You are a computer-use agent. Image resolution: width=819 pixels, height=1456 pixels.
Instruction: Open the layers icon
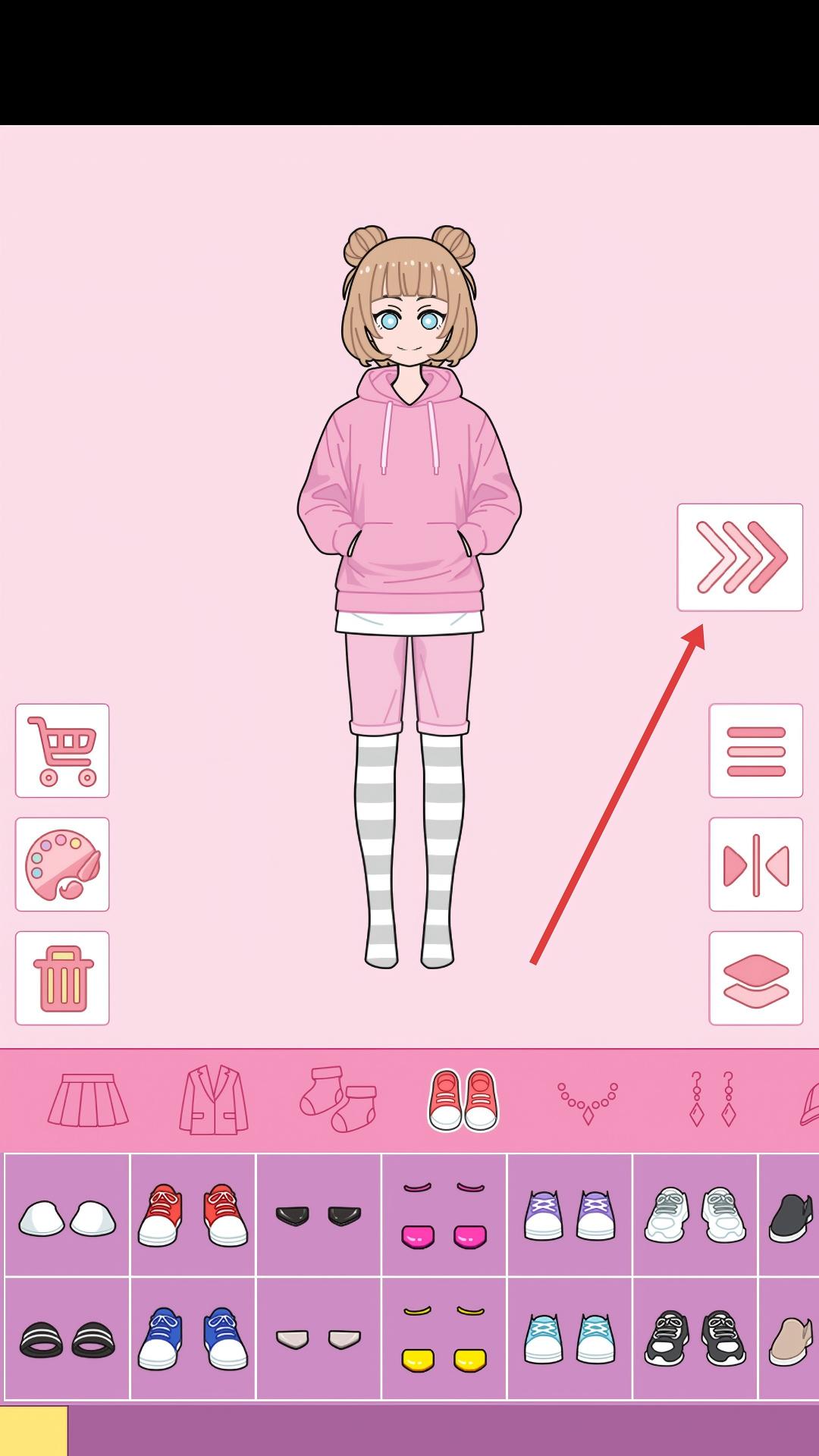(755, 977)
